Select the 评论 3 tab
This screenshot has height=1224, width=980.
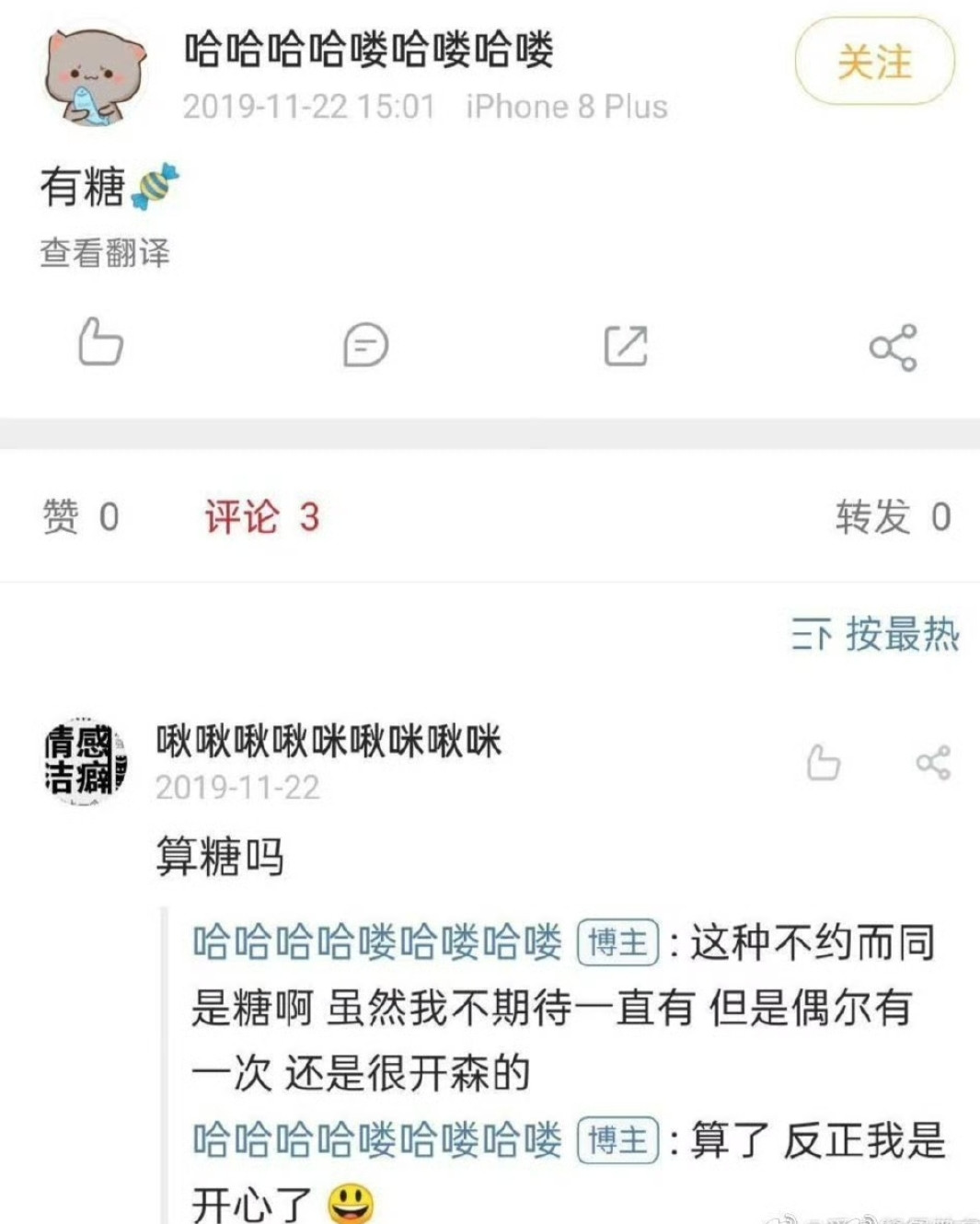pos(262,516)
